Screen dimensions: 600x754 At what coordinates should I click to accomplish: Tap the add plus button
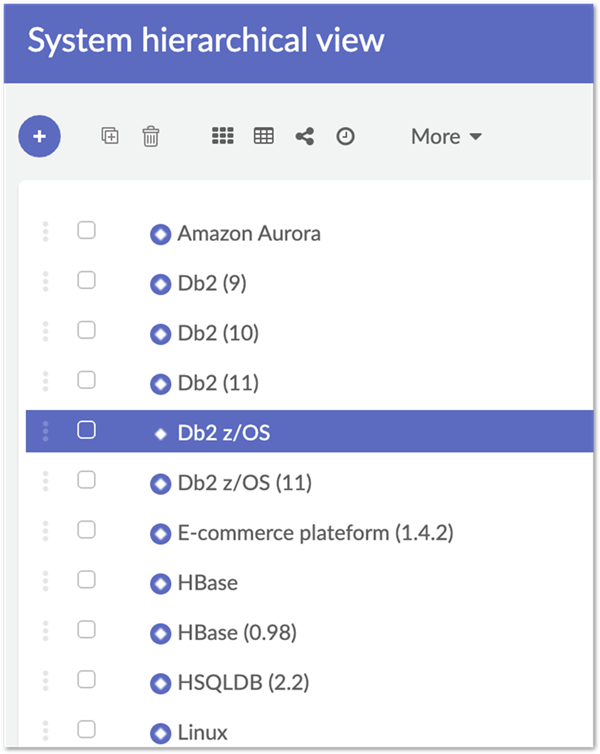pos(40,137)
